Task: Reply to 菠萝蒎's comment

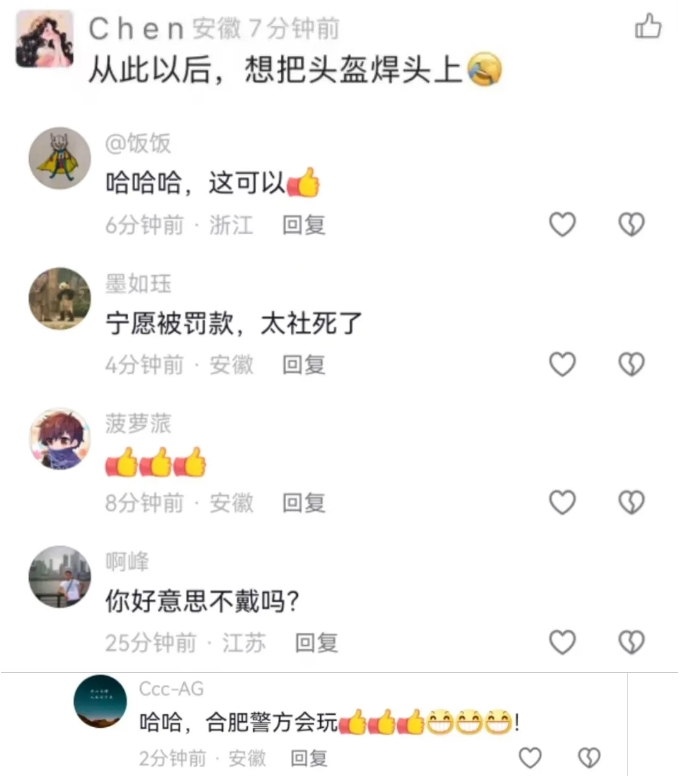Action: (x=304, y=502)
